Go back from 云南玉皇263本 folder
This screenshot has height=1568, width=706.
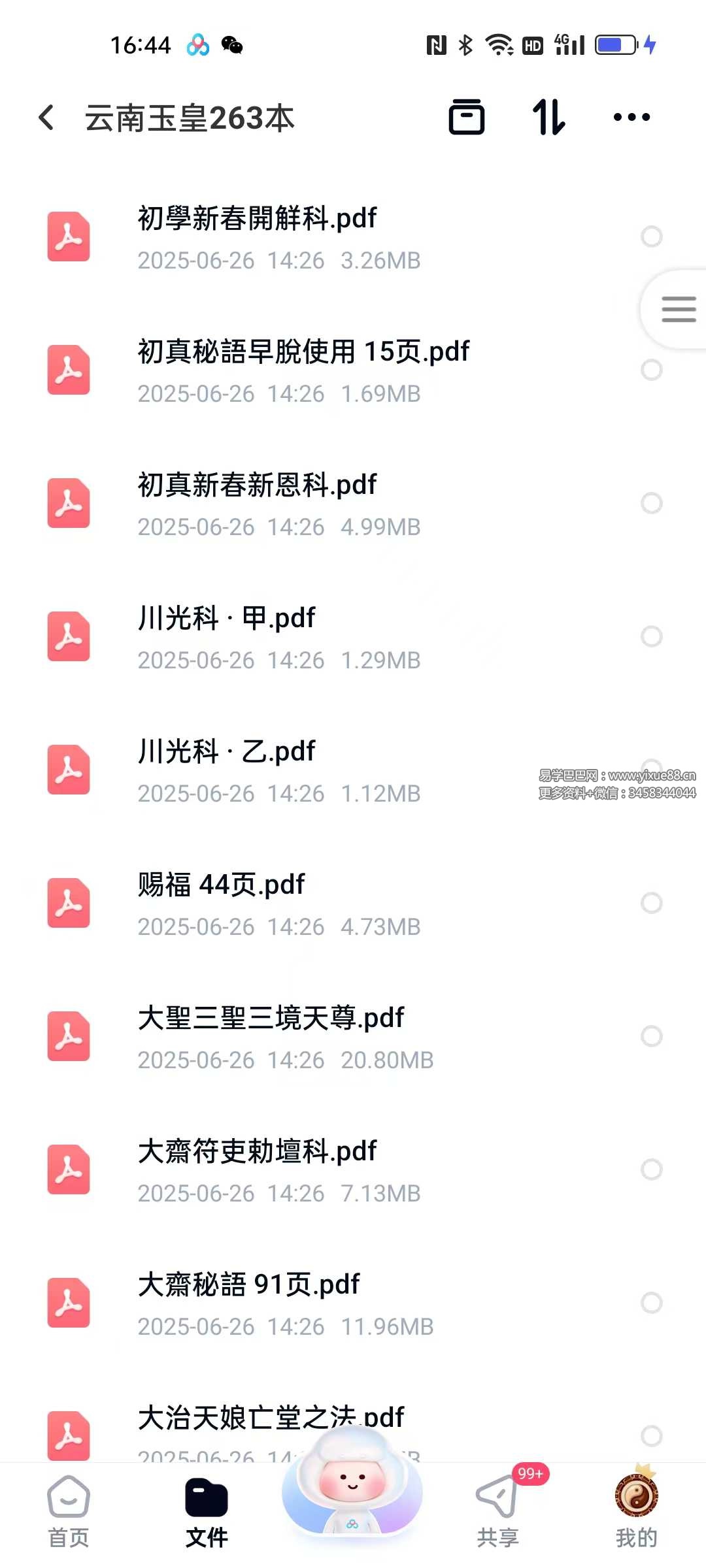click(46, 118)
